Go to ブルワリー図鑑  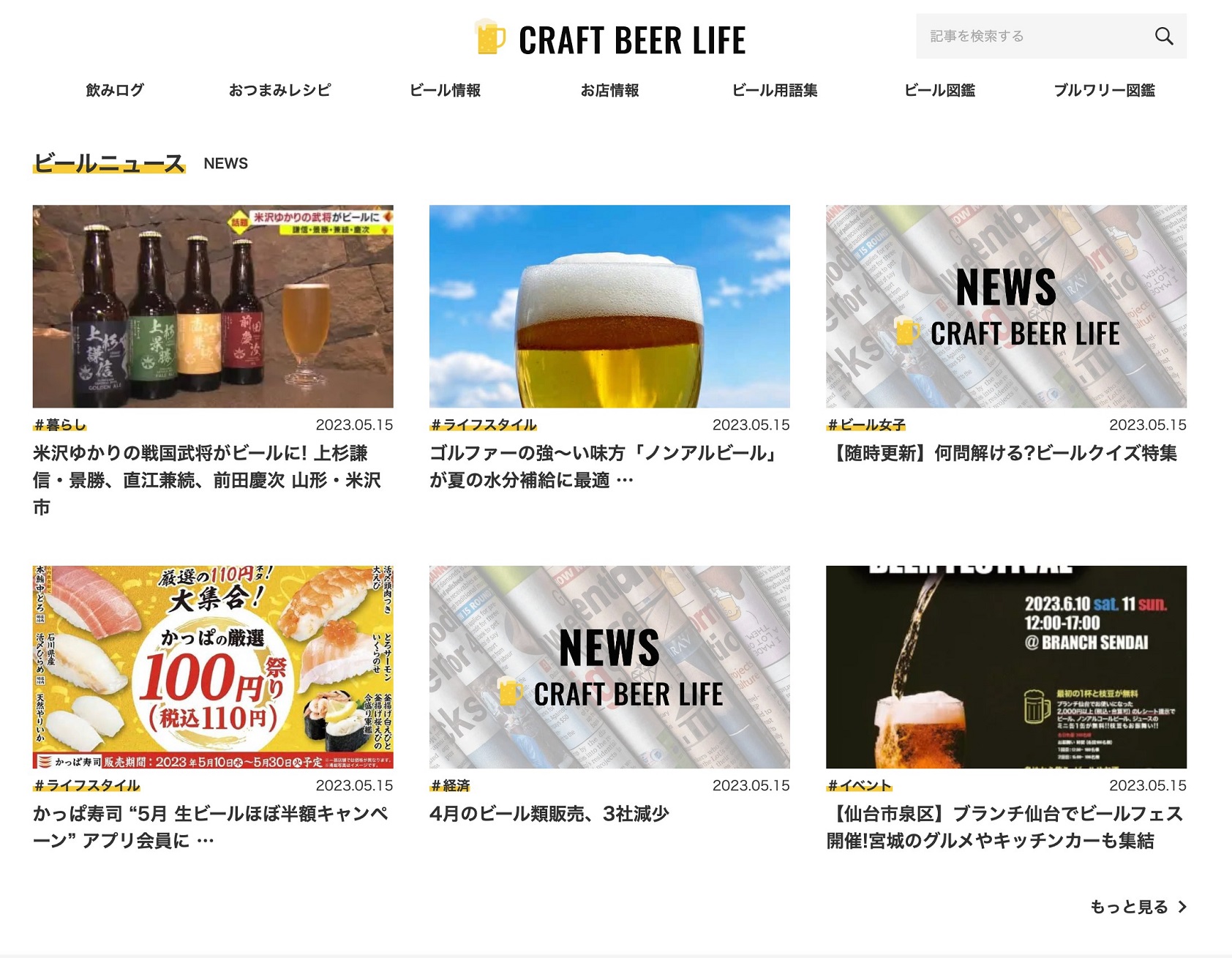1104,90
